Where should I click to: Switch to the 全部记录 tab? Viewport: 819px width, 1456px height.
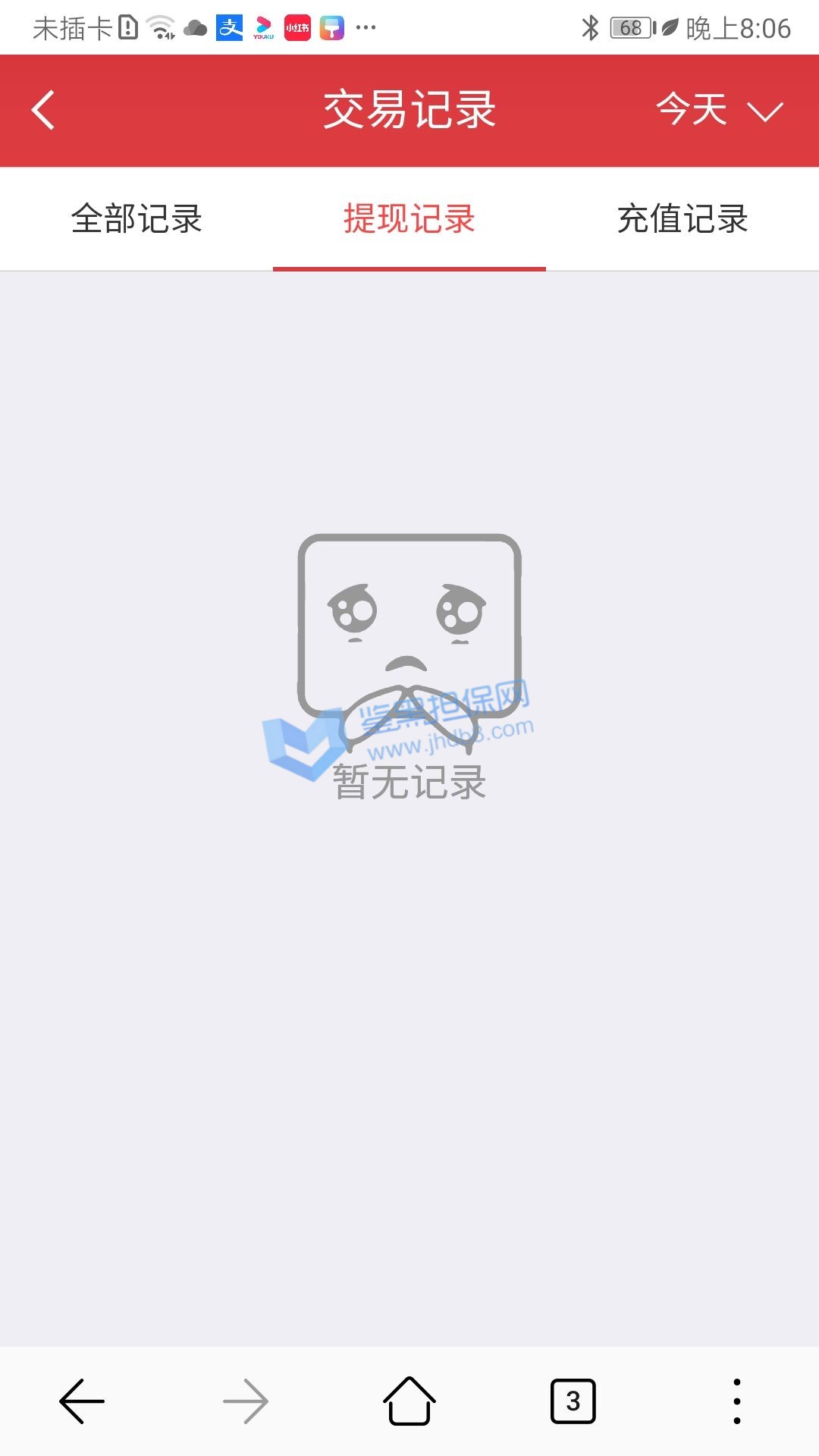tap(136, 219)
